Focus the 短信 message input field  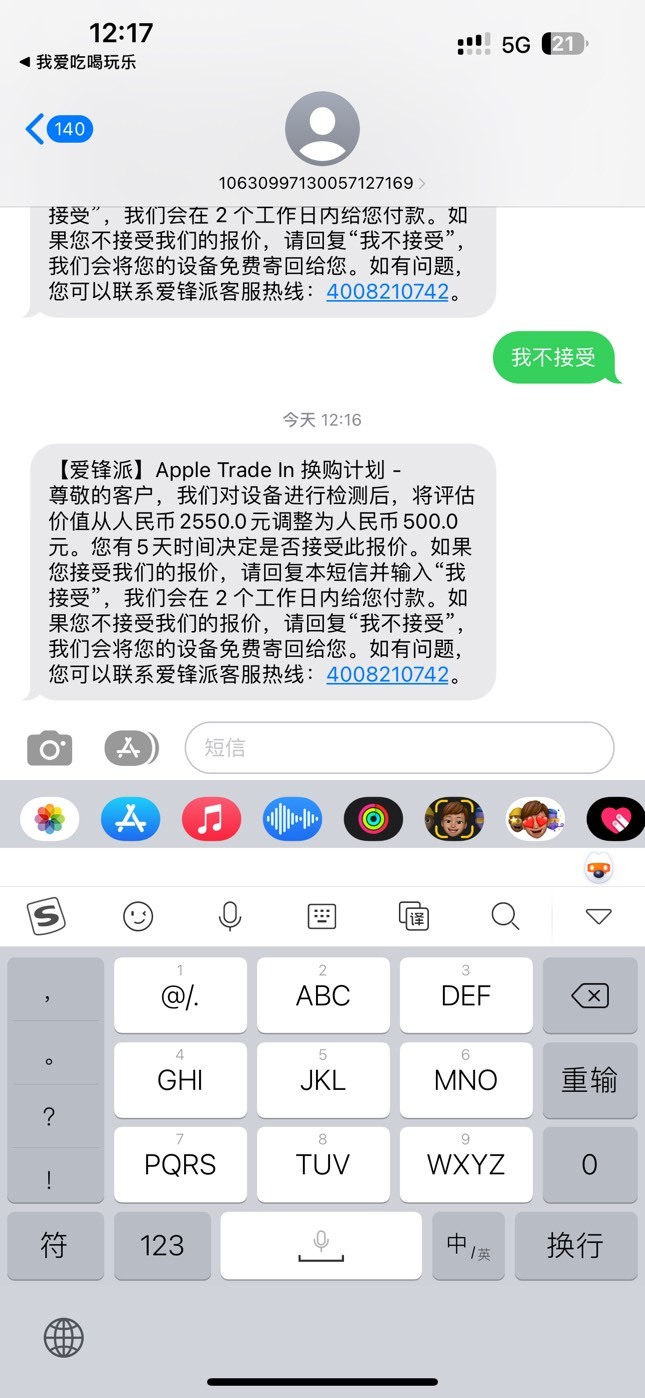click(399, 747)
